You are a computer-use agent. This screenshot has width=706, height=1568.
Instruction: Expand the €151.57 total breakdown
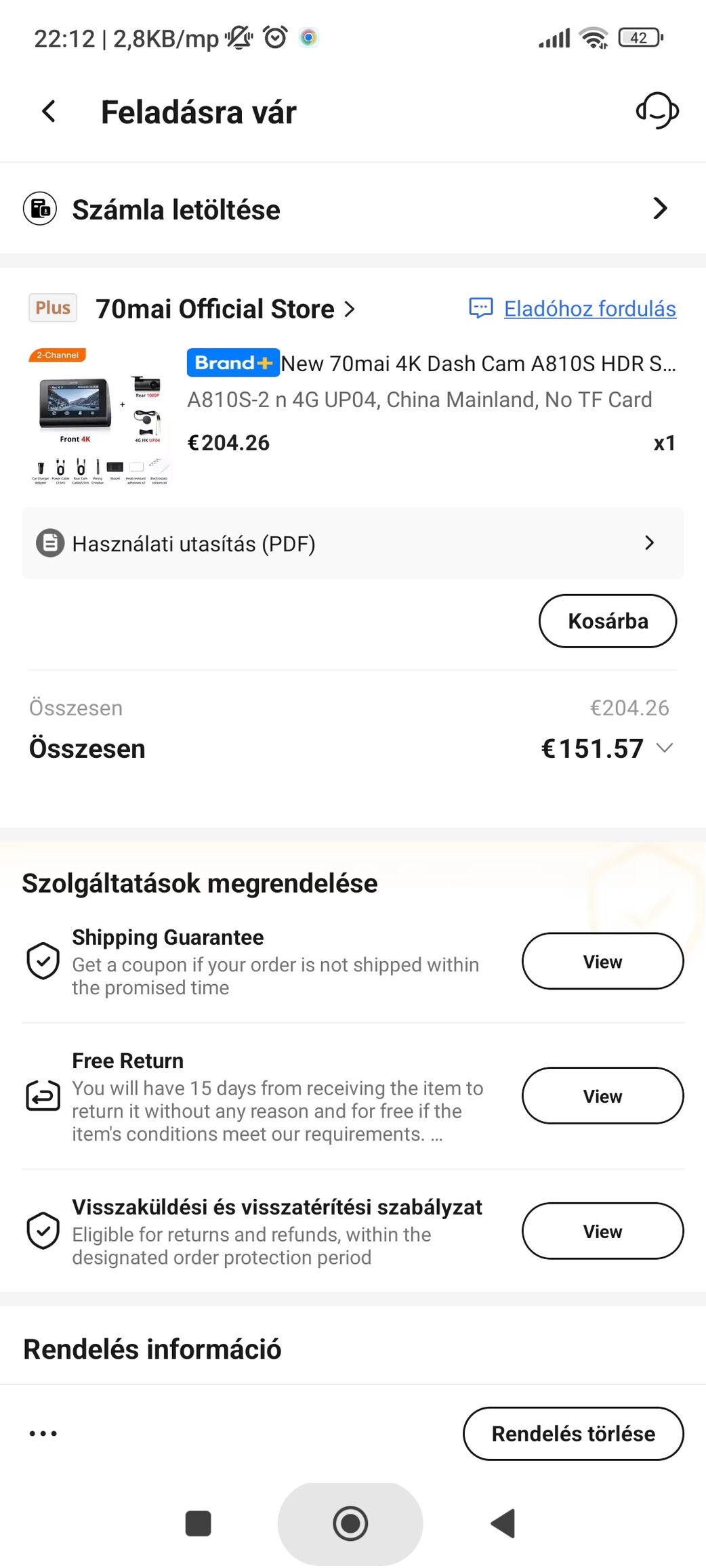(665, 748)
